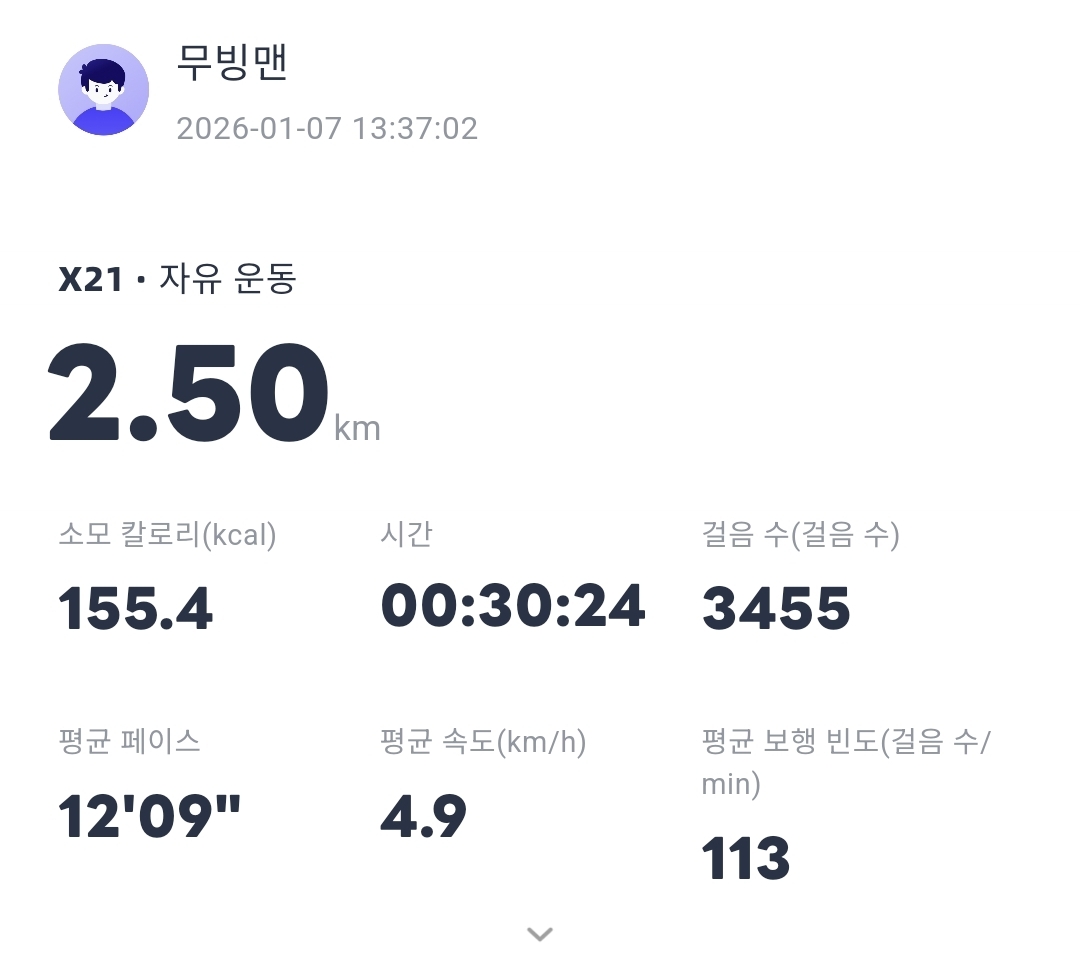Open the 무빙맨 profile avatar
The image size is (1080, 974).
(103, 90)
